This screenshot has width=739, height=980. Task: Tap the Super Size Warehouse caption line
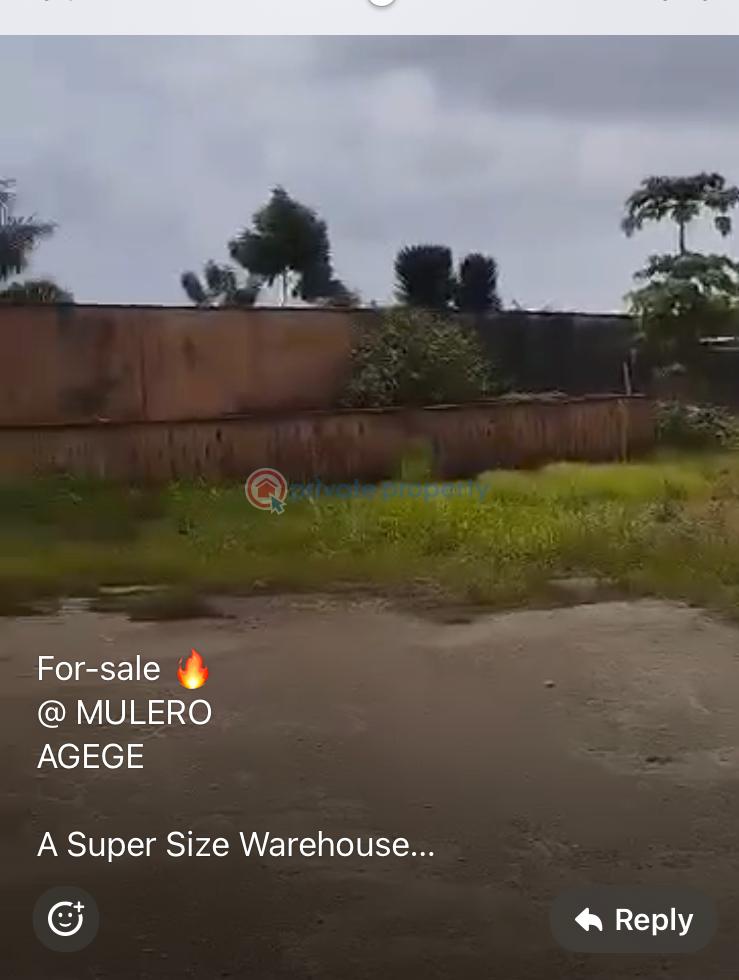[236, 844]
